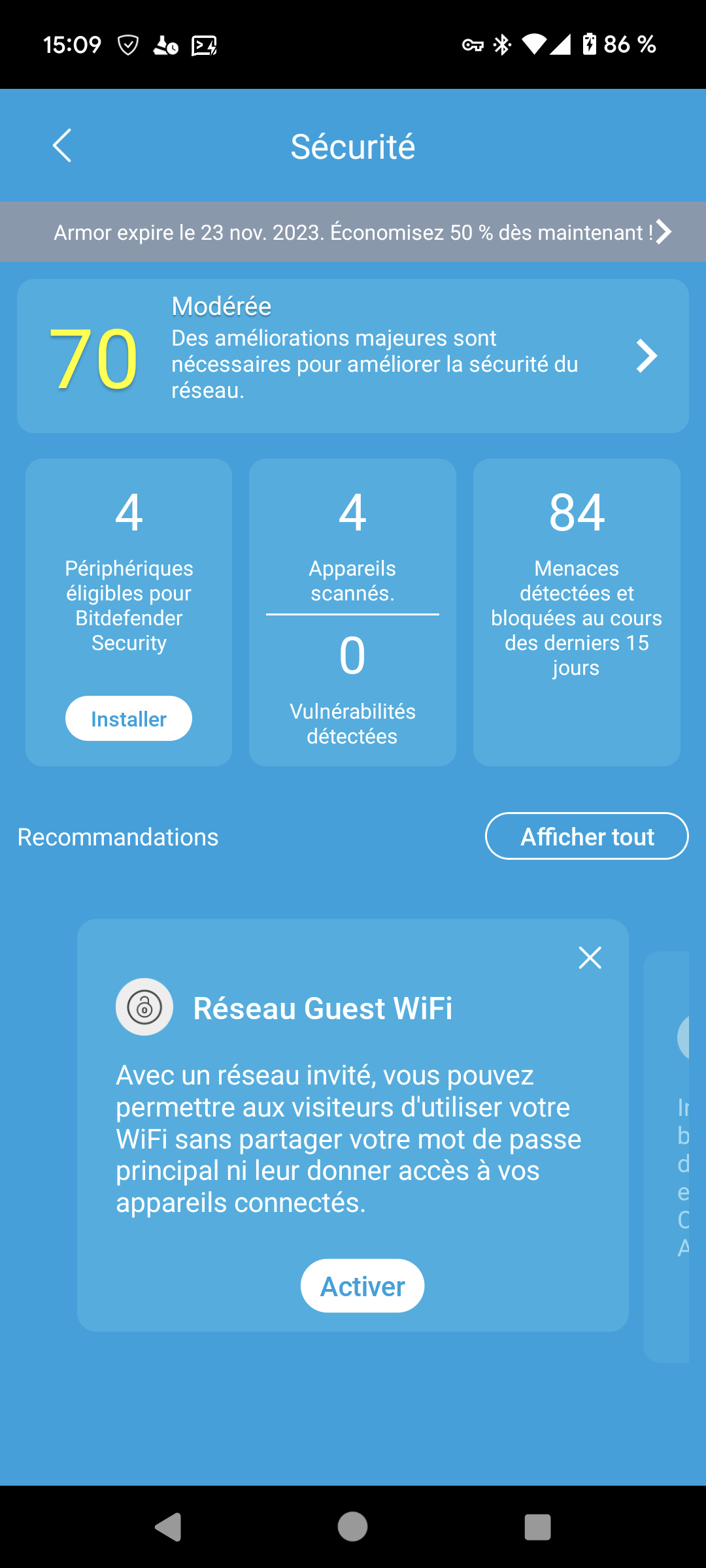Tap the system home button

pos(352,1527)
